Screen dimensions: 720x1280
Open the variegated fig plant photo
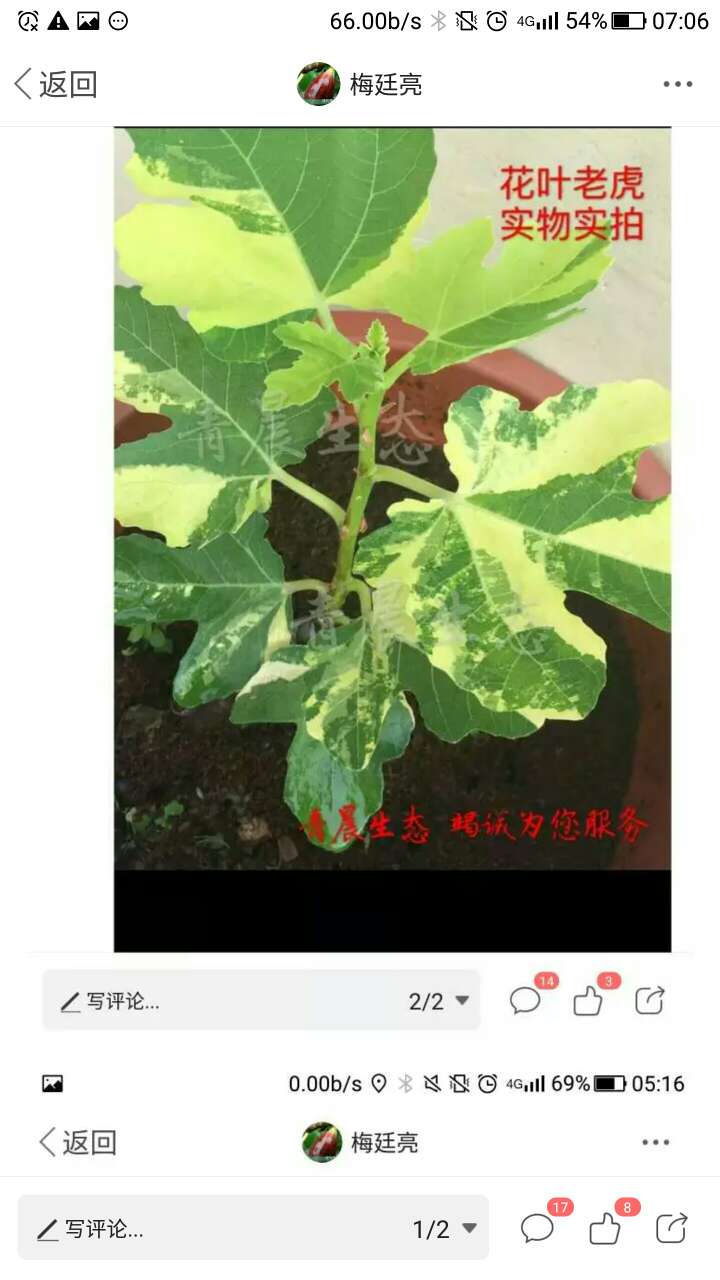(392, 540)
